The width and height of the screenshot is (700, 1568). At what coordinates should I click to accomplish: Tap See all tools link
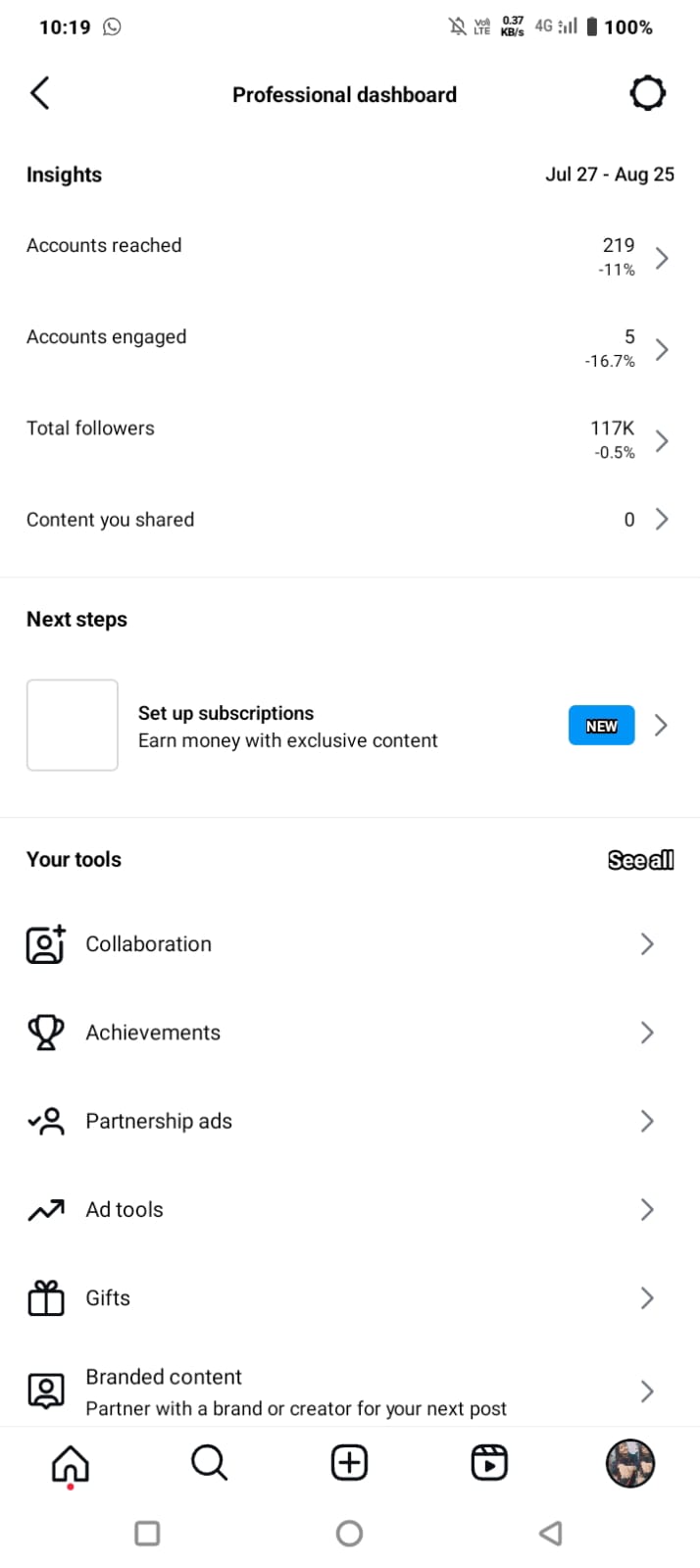coord(641,860)
